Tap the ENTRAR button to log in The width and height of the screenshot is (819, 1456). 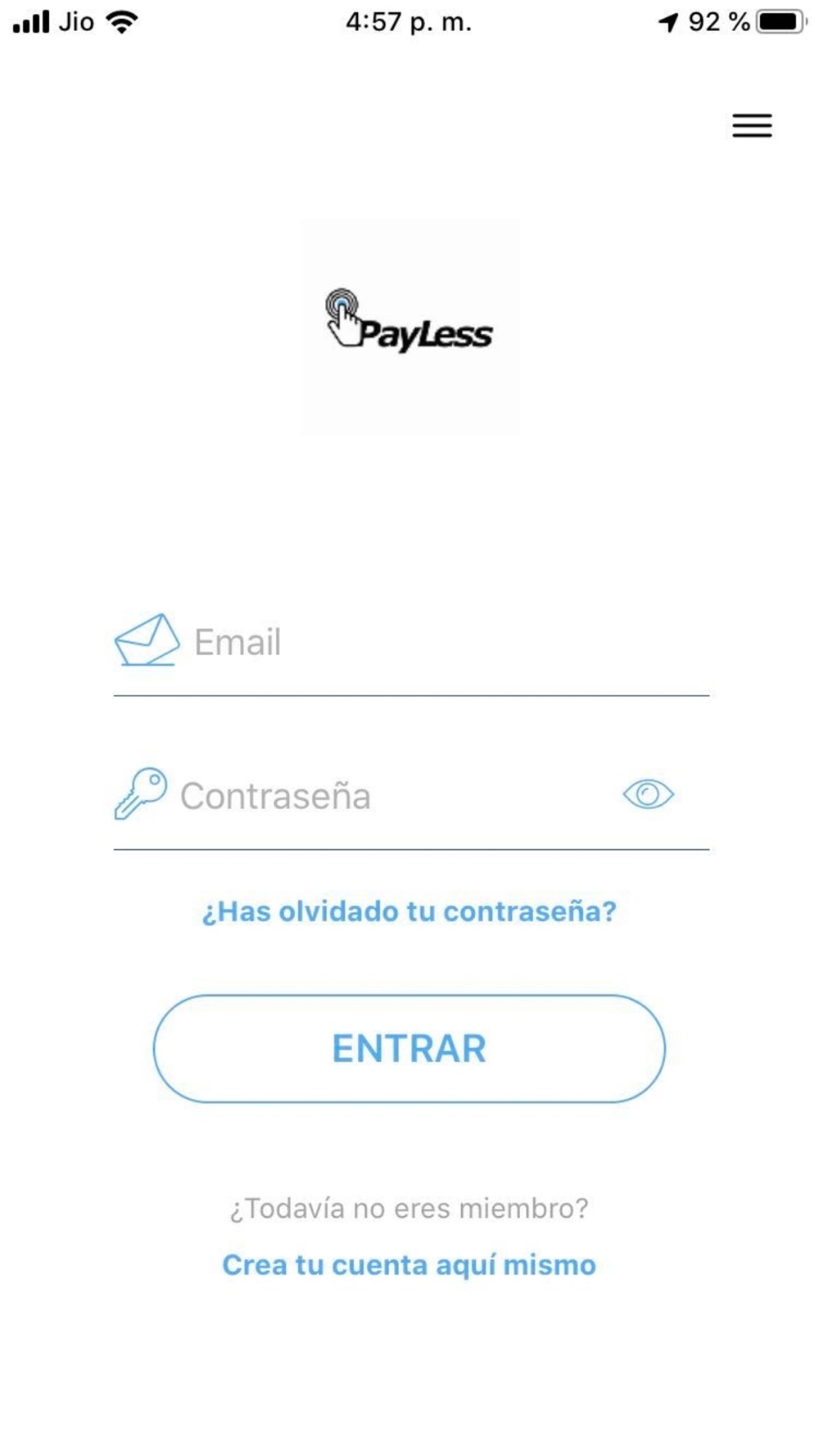(x=409, y=1049)
